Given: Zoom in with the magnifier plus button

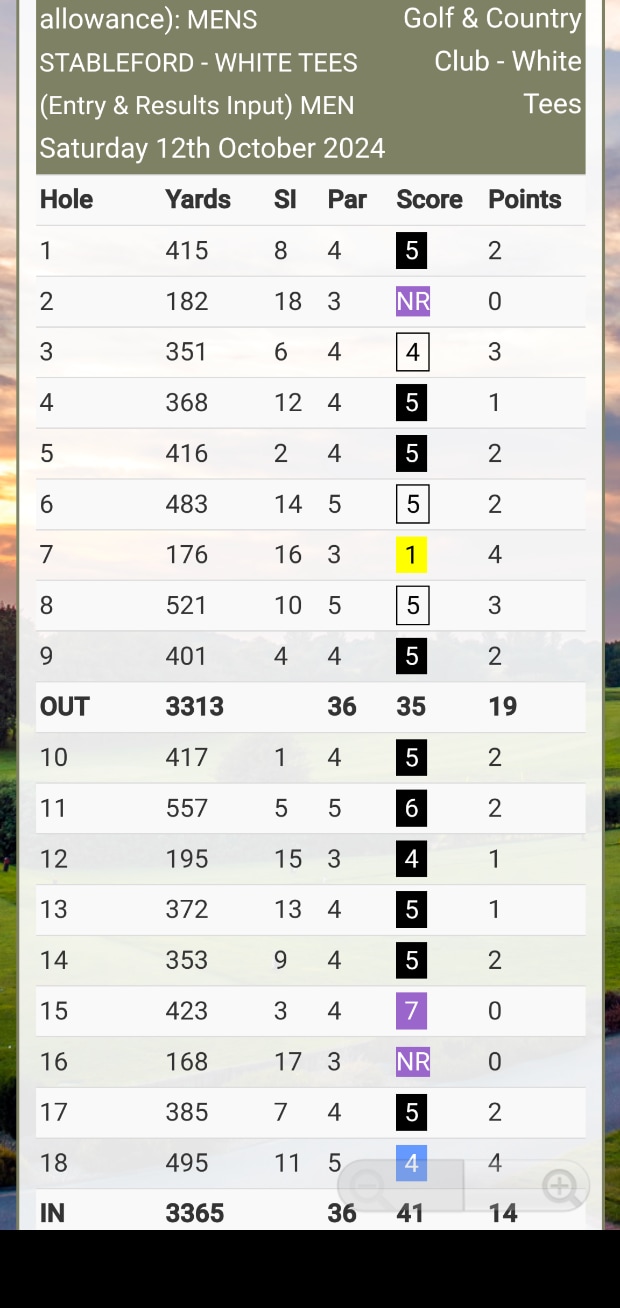Looking at the screenshot, I should click(x=560, y=1187).
